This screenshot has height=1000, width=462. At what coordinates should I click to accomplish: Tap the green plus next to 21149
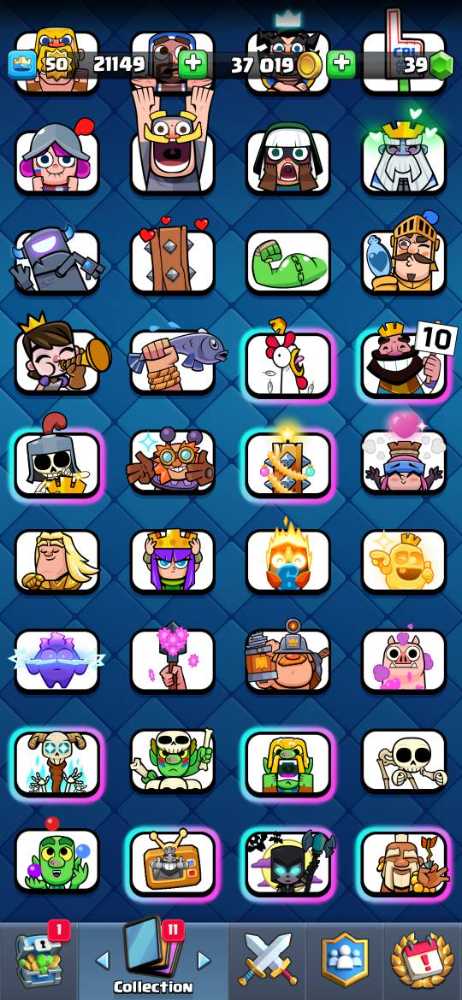click(x=193, y=64)
